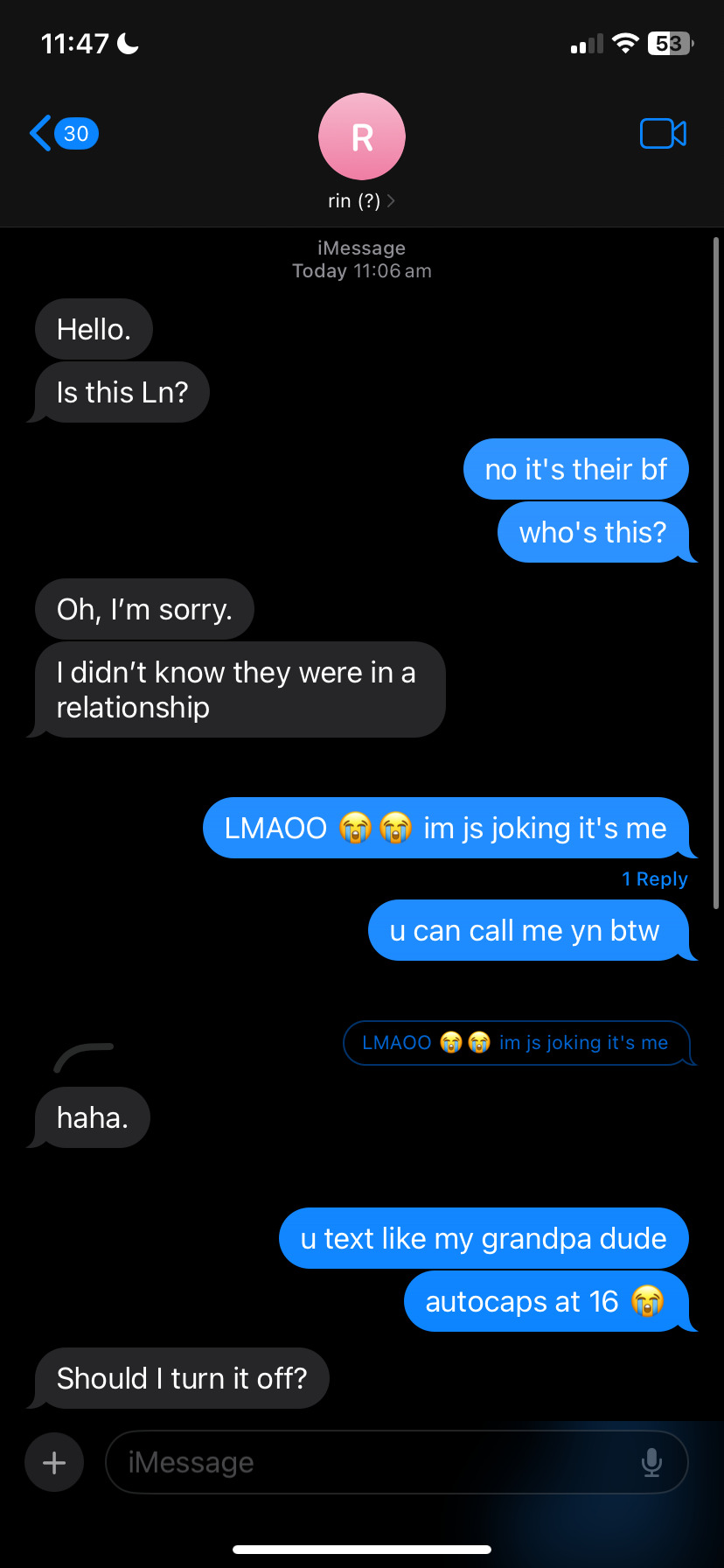Record an audio message with microphone
724x1568 pixels.
[x=651, y=1462]
